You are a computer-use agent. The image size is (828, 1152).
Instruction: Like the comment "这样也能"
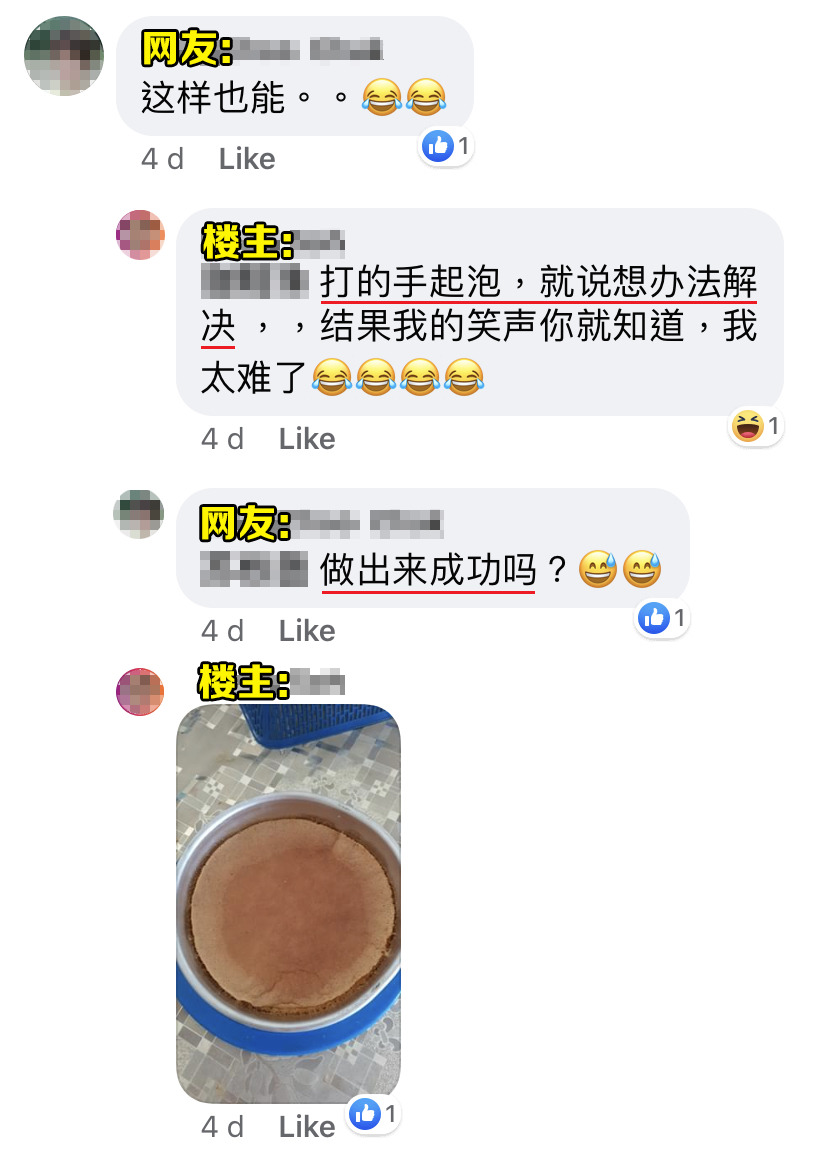point(246,159)
